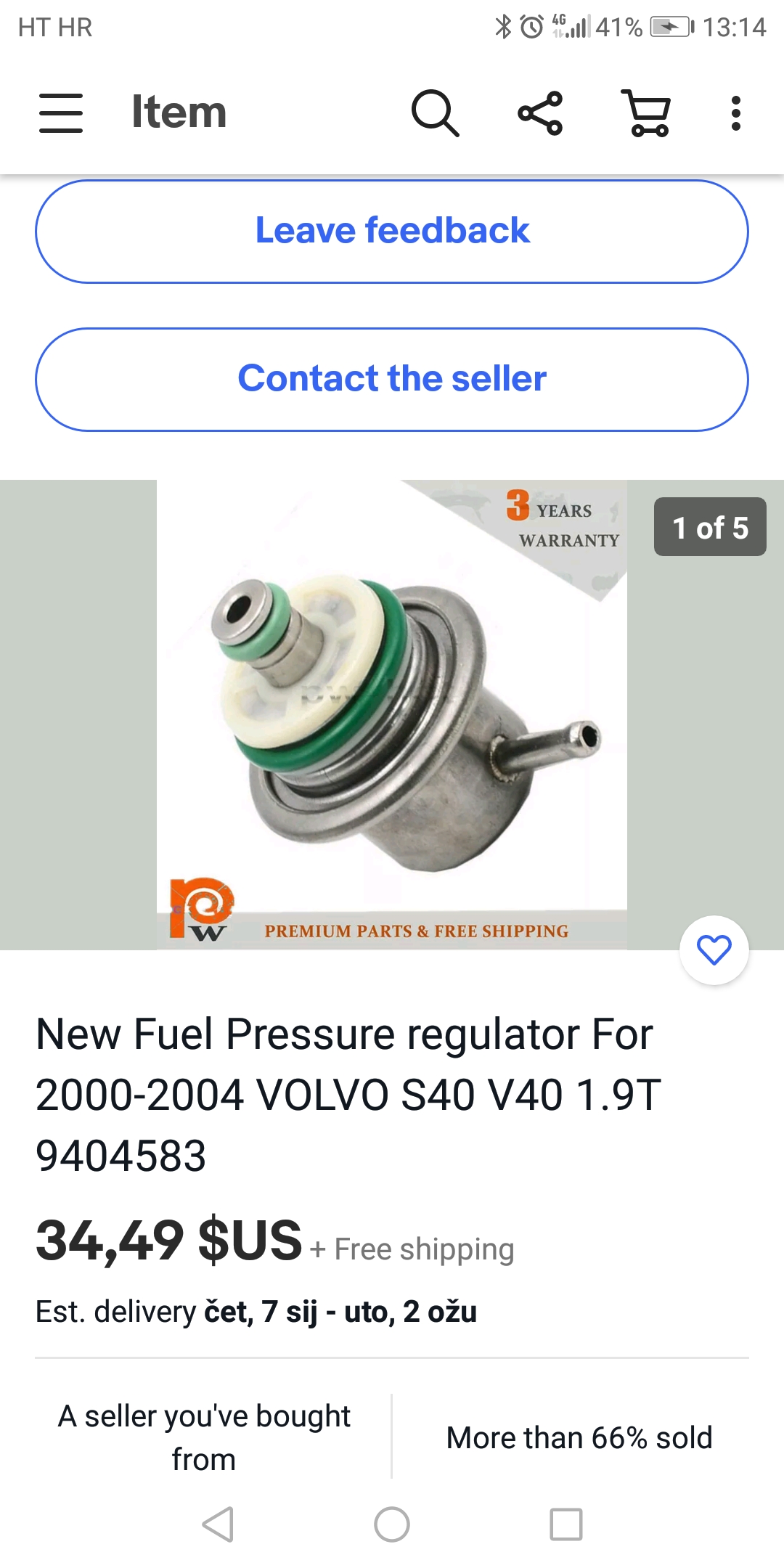
Task: Go to the home screen via system button
Action: click(392, 1524)
